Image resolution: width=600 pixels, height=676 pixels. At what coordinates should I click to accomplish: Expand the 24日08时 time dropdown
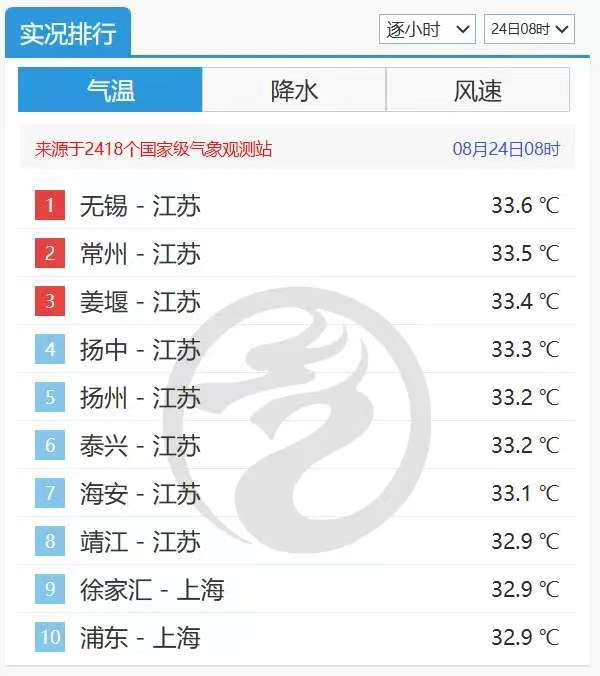(x=529, y=29)
